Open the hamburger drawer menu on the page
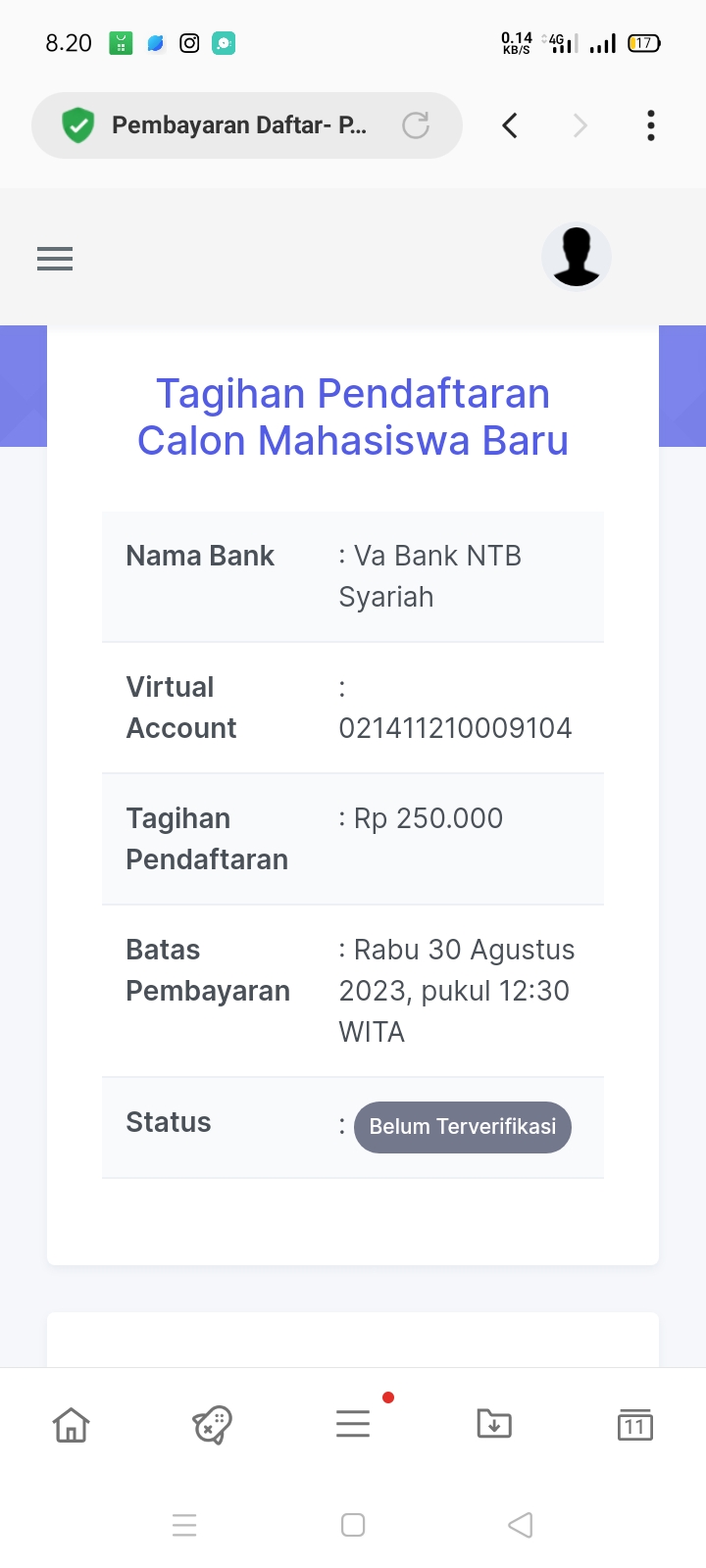 pyautogui.click(x=55, y=259)
